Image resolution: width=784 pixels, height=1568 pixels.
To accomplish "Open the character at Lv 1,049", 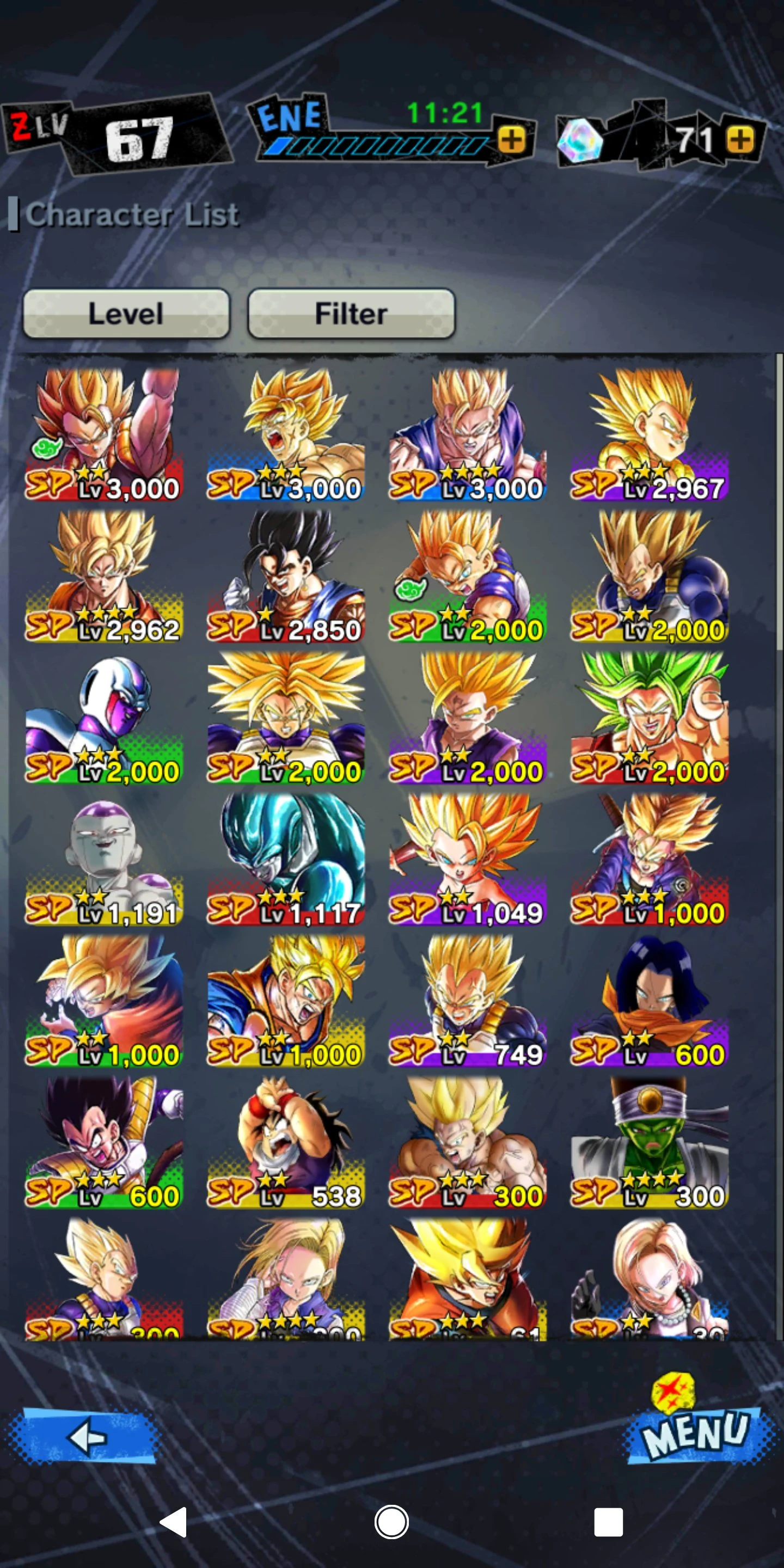I will (467, 860).
